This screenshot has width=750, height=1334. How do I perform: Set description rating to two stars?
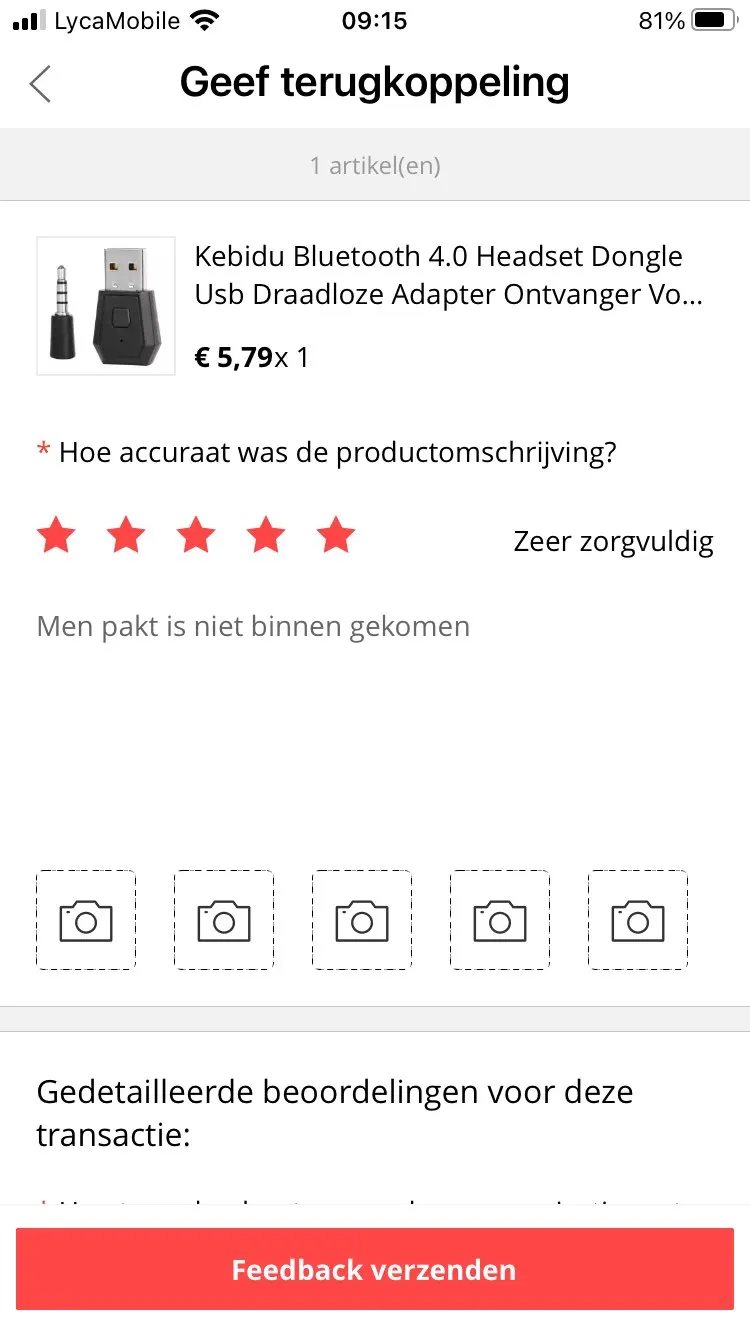pos(126,537)
